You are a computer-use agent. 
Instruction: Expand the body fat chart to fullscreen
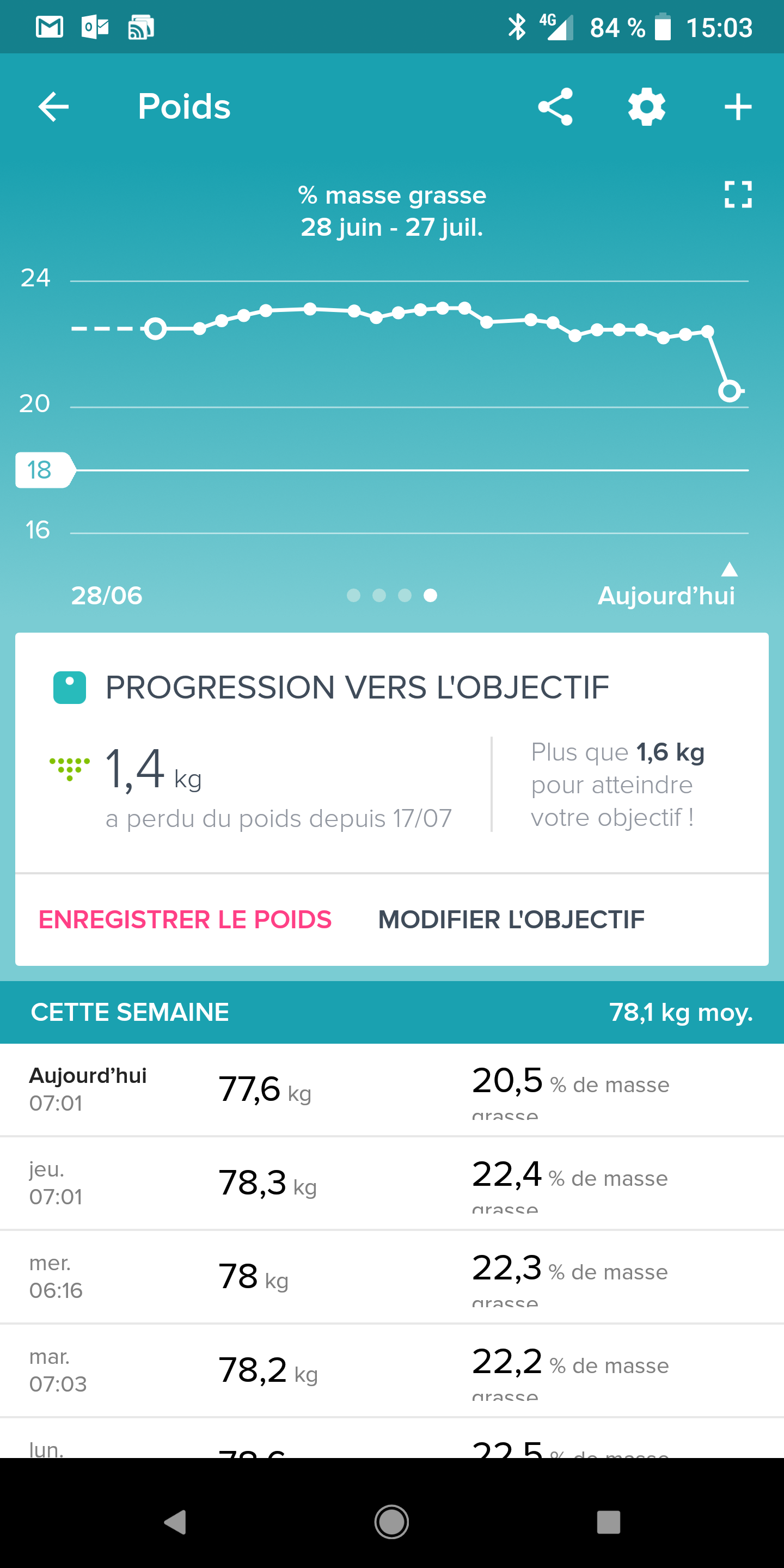[x=738, y=195]
